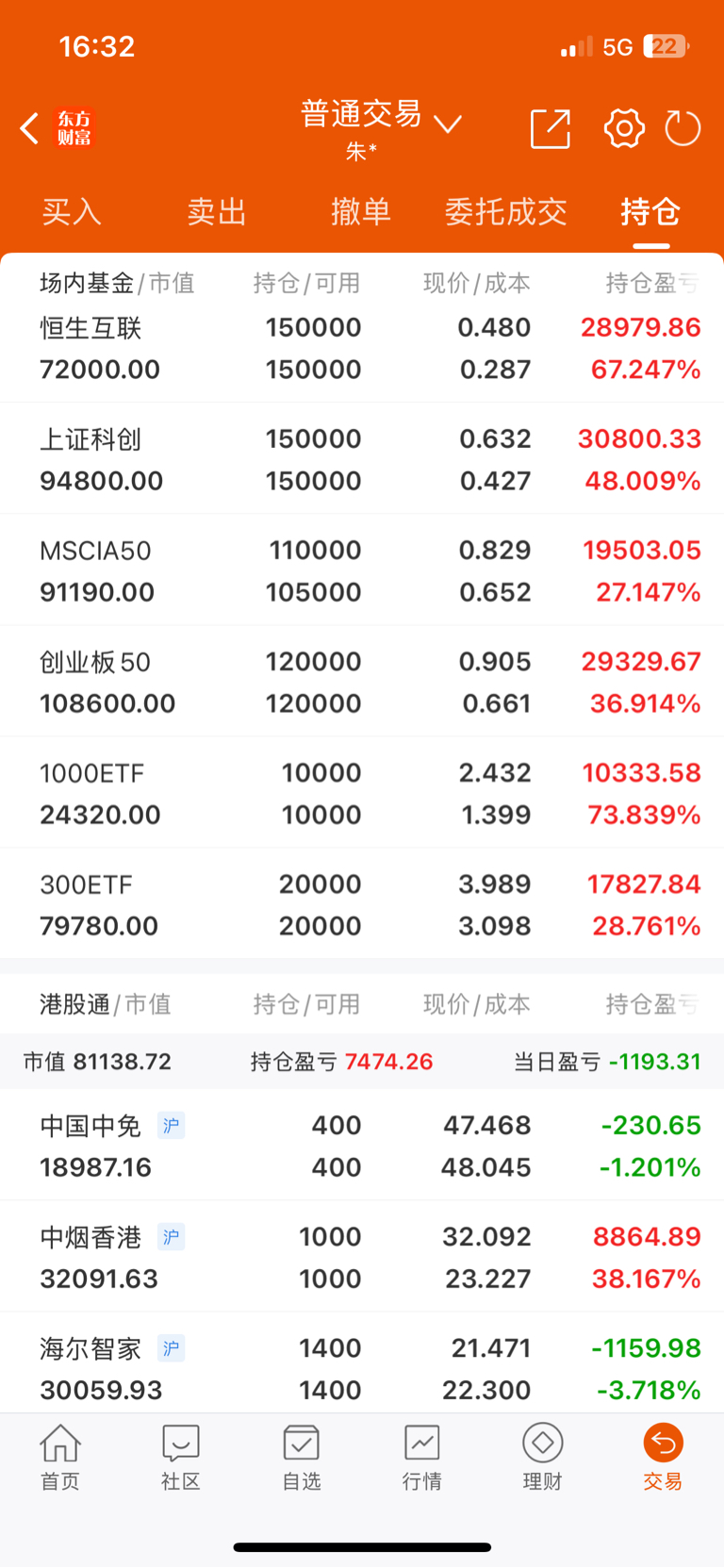Open the 中烟香港 position
The image size is (724, 1568).
point(362,1257)
